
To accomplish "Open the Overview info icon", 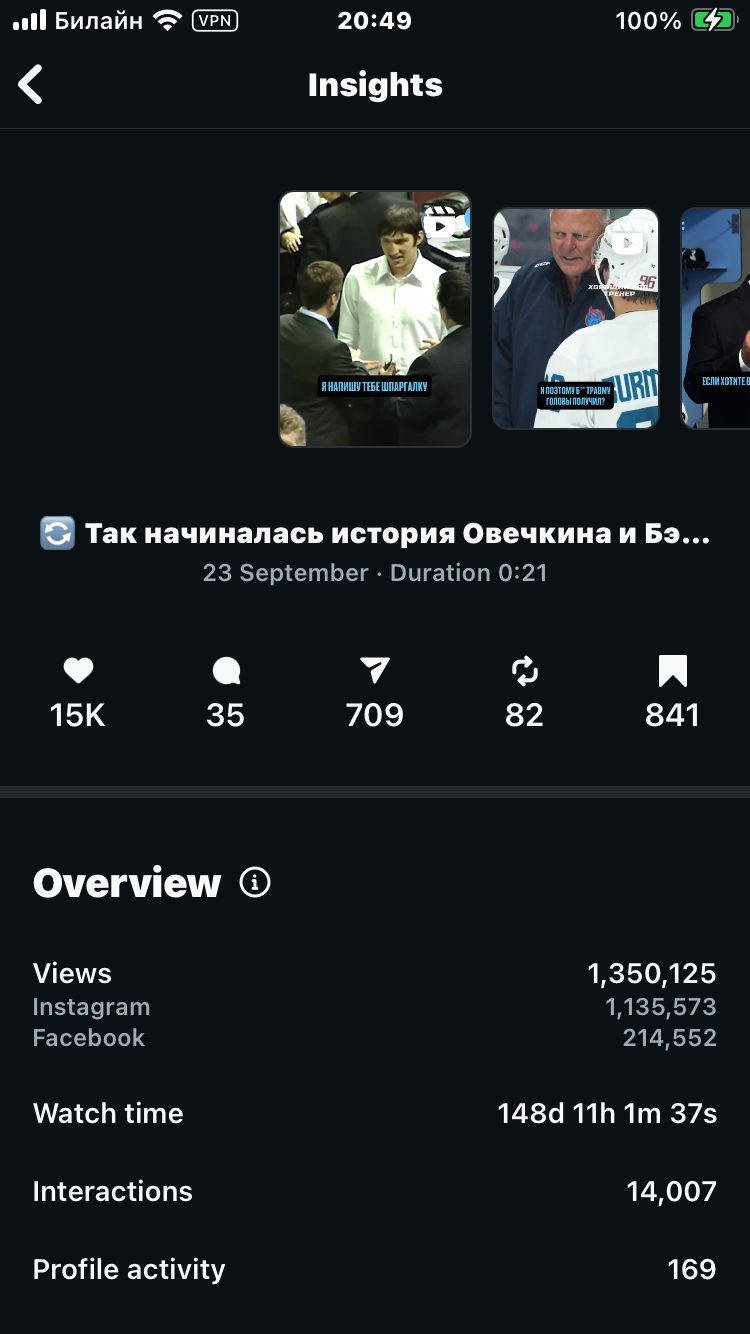I will pos(255,883).
